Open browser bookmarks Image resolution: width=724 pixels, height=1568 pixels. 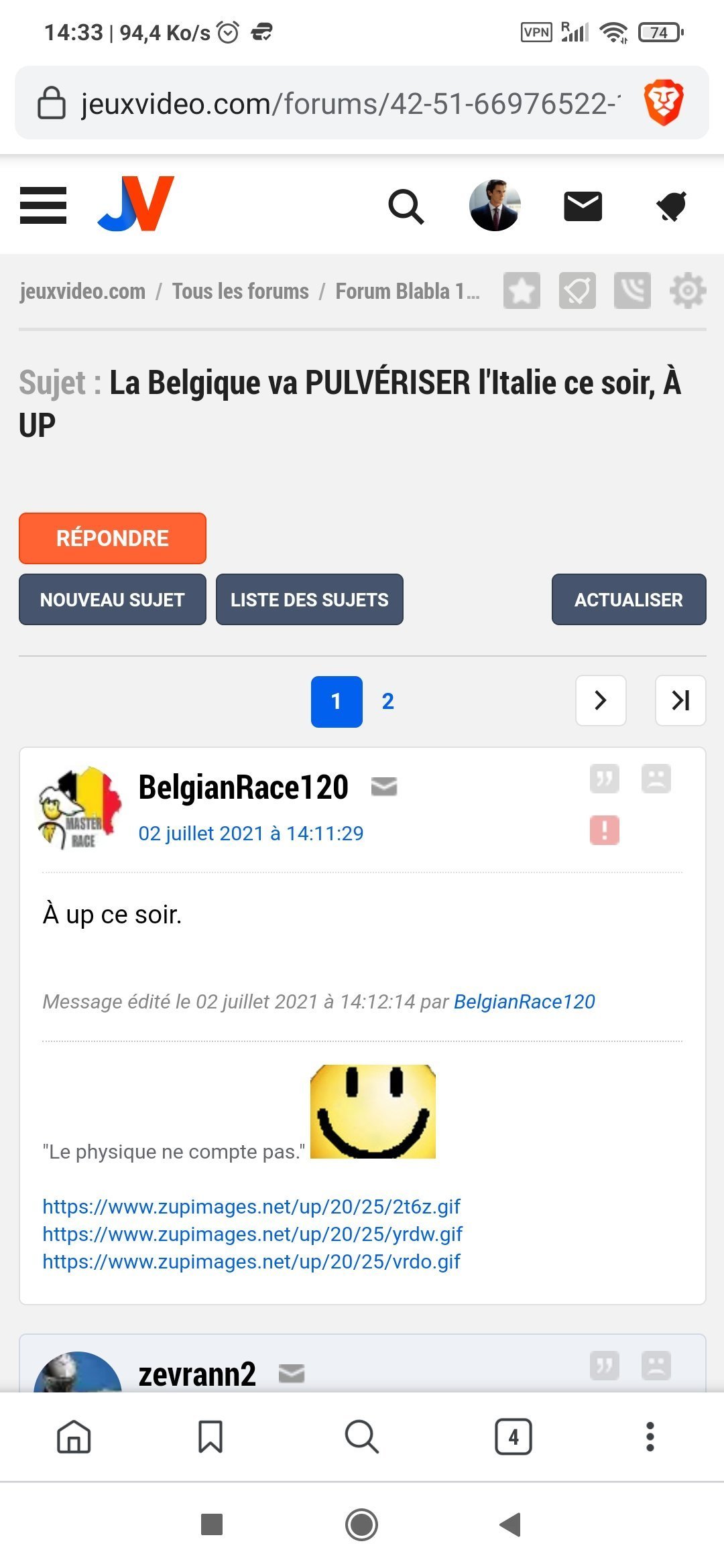(210, 1437)
